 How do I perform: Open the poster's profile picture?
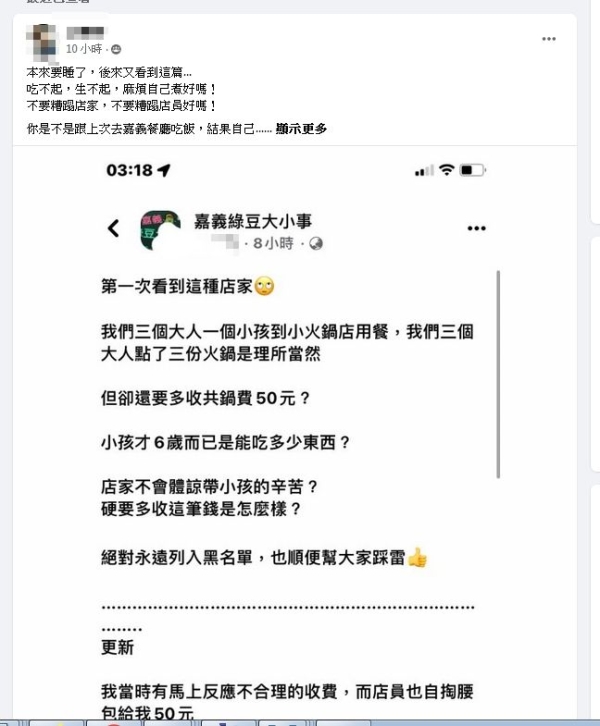pyautogui.click(x=43, y=40)
